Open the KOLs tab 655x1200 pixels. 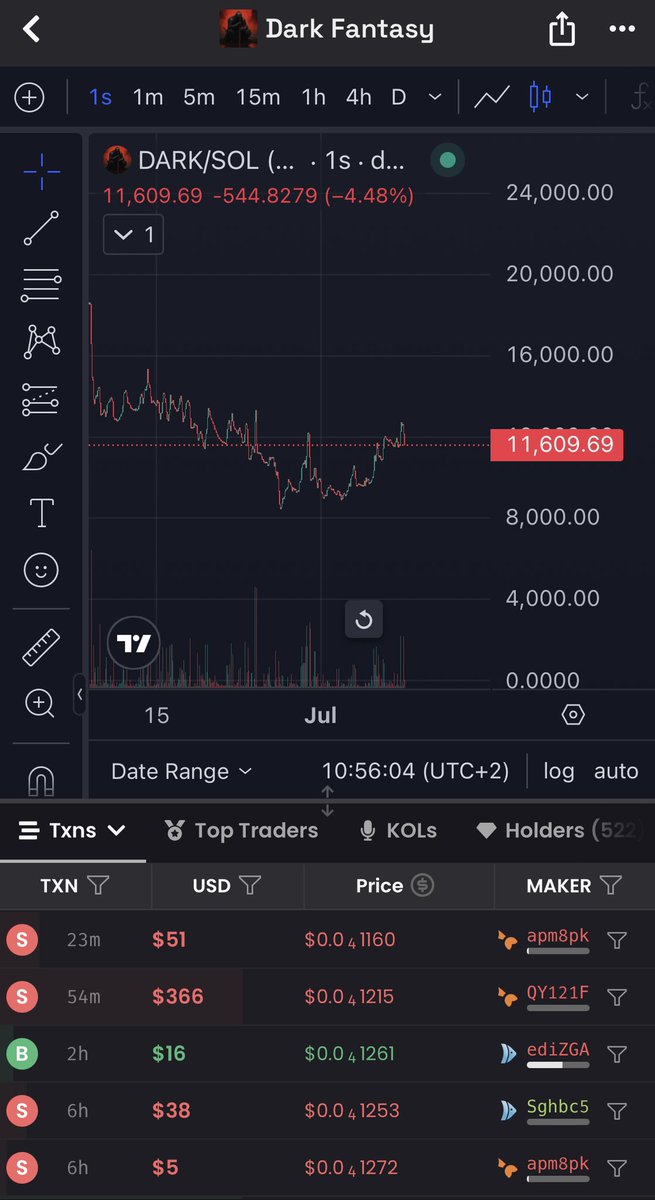pos(398,830)
